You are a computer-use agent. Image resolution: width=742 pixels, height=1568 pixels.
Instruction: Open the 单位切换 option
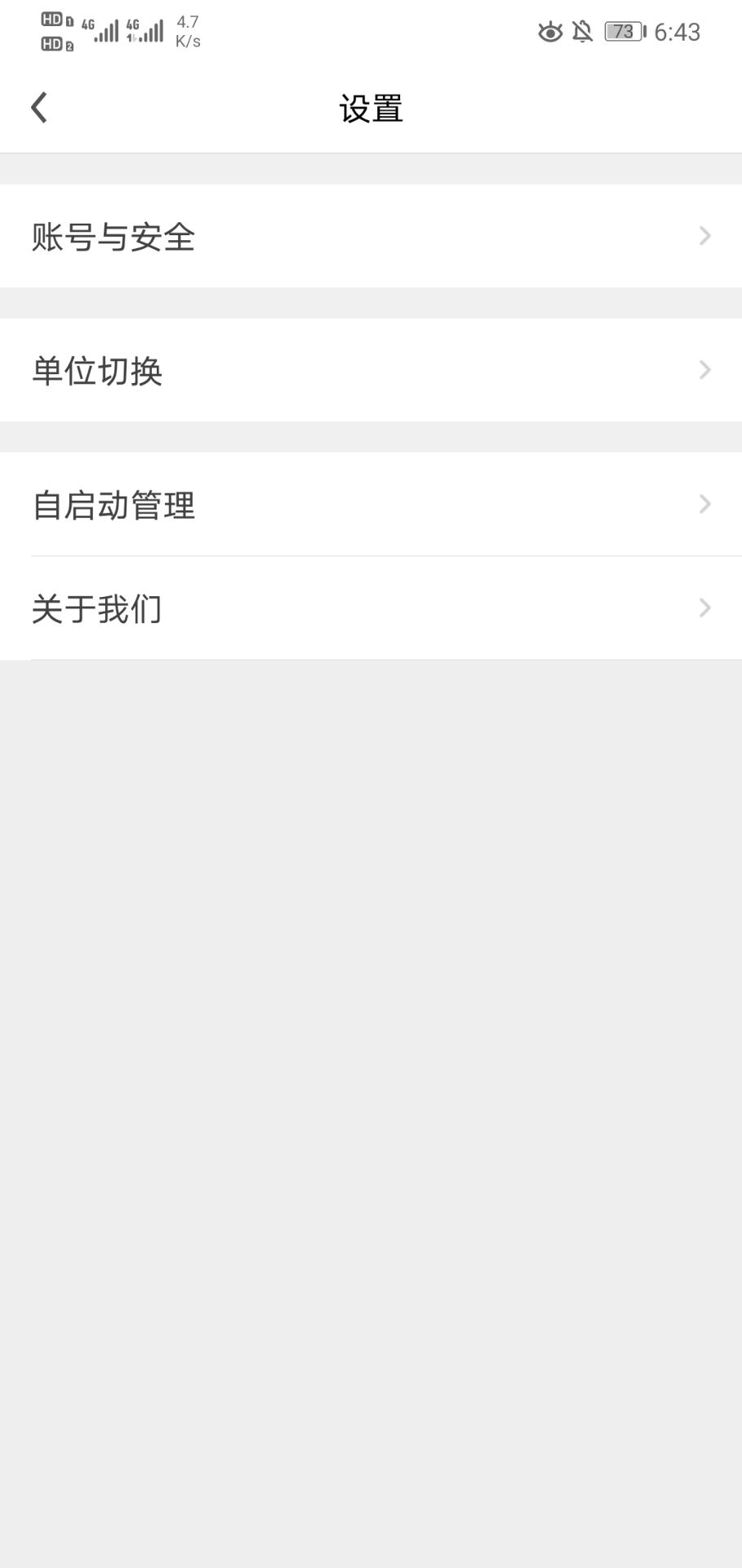click(371, 370)
